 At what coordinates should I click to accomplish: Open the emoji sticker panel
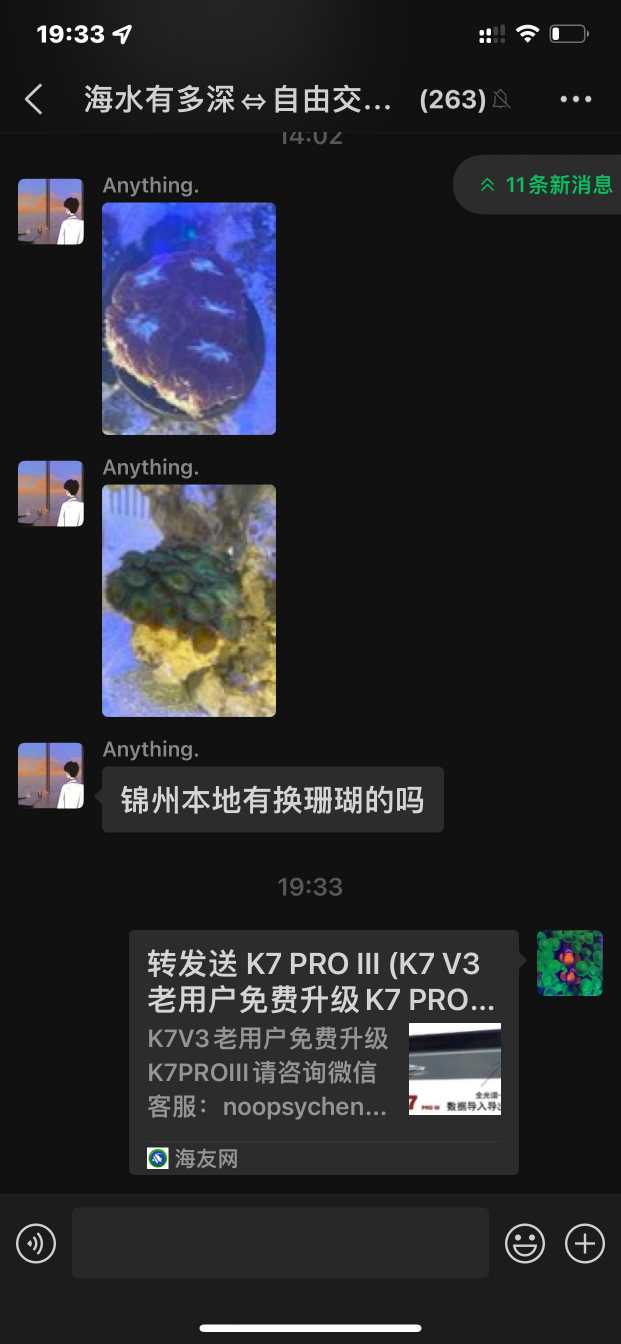coord(524,1244)
